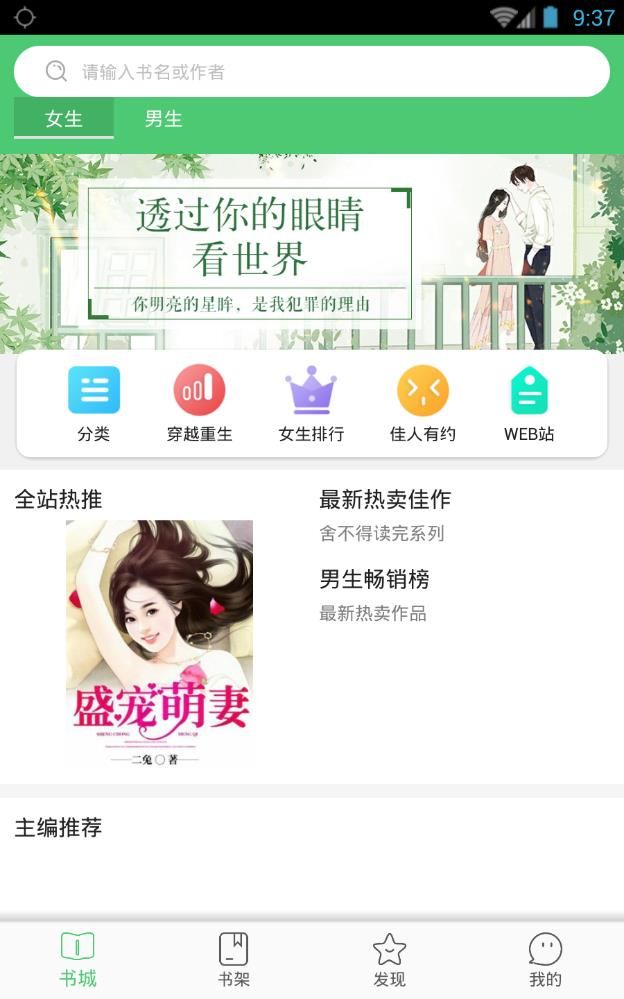Open the 穿越重生 shortcut

pyautogui.click(x=199, y=404)
